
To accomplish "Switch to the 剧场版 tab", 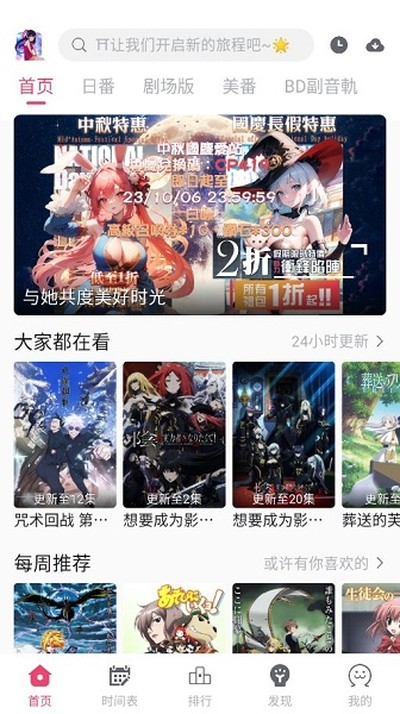I will click(x=169, y=86).
